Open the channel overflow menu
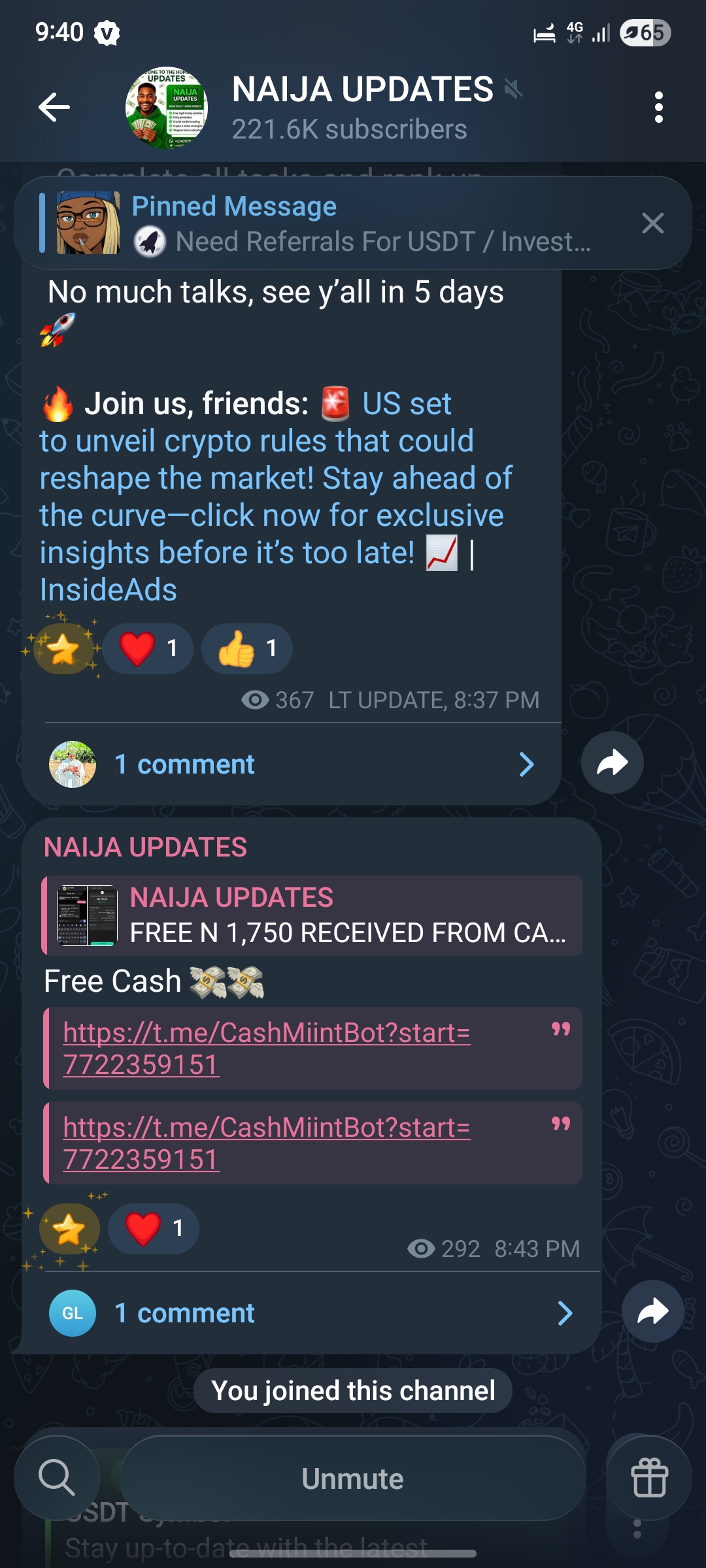Viewport: 706px width, 1568px height. click(658, 107)
